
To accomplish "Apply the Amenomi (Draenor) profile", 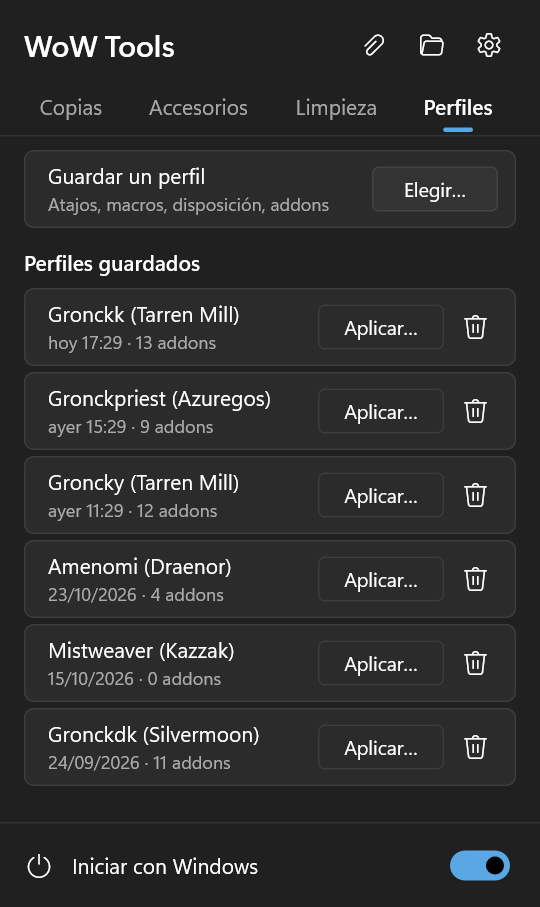I will pyautogui.click(x=381, y=579).
